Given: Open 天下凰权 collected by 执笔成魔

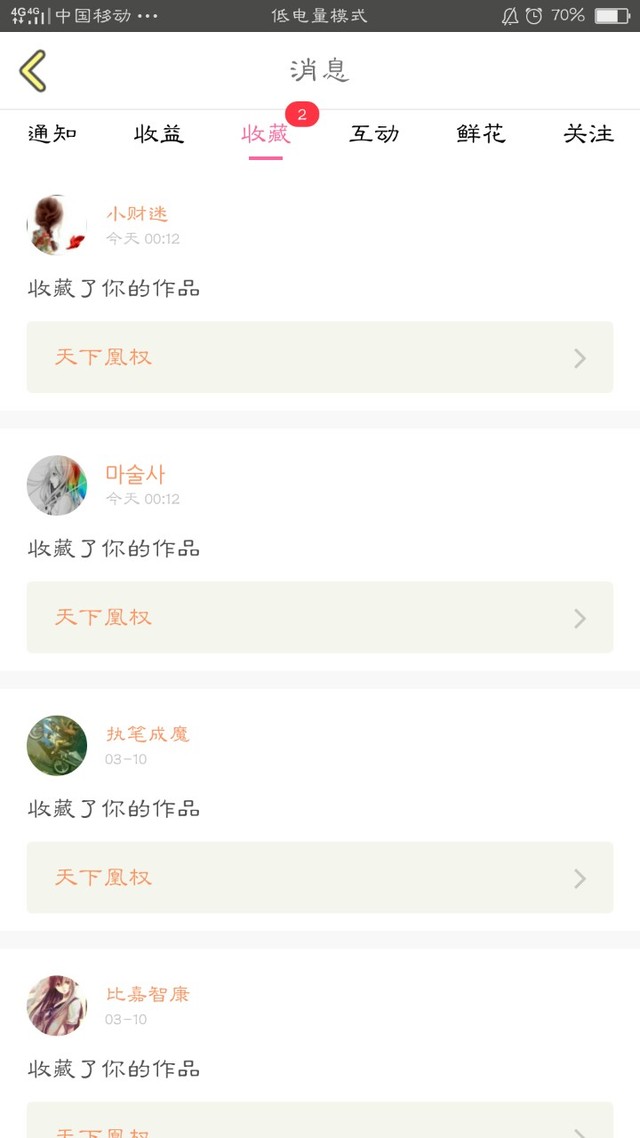Looking at the screenshot, I should 319,877.
